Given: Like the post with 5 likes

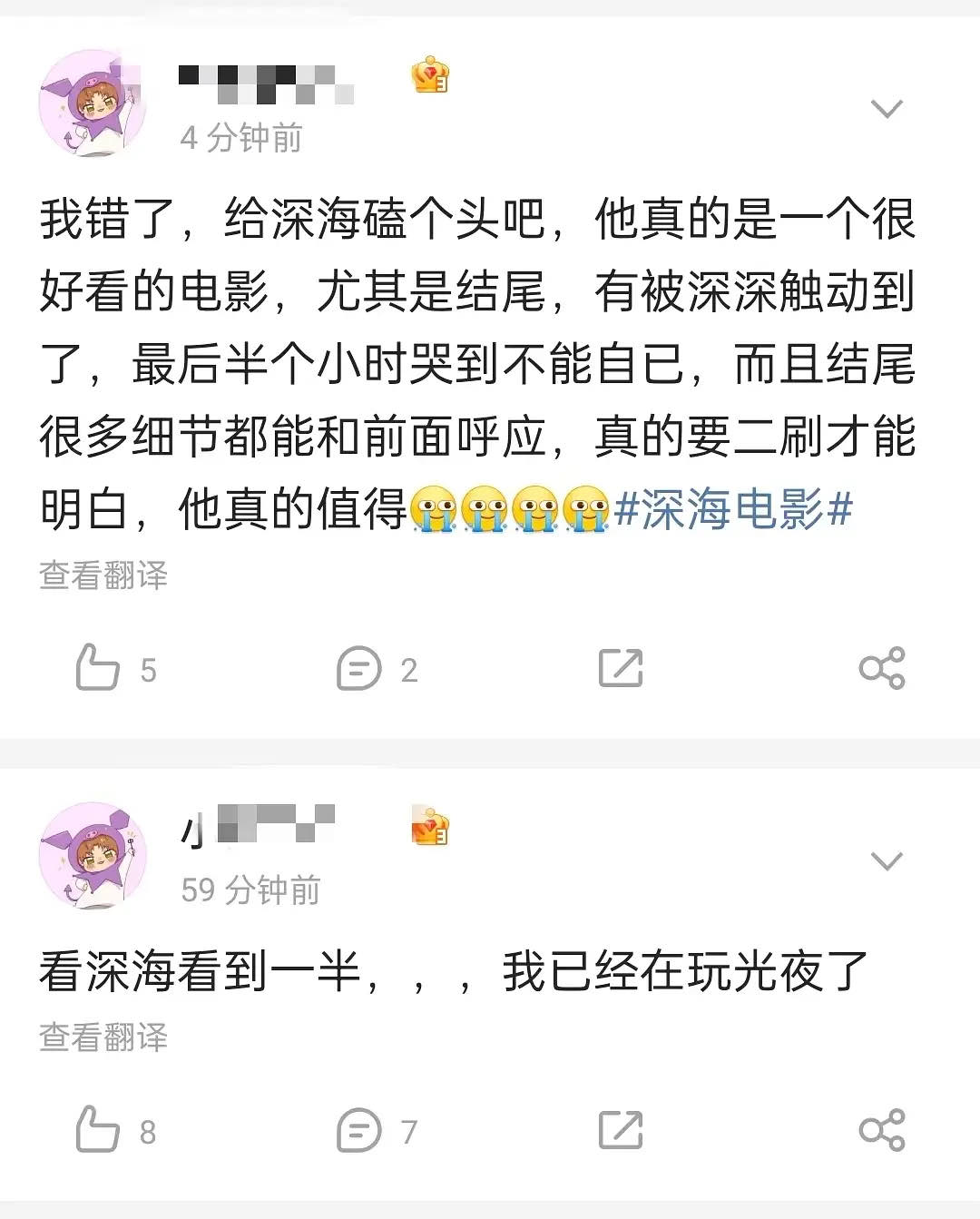Looking at the screenshot, I should tap(99, 669).
